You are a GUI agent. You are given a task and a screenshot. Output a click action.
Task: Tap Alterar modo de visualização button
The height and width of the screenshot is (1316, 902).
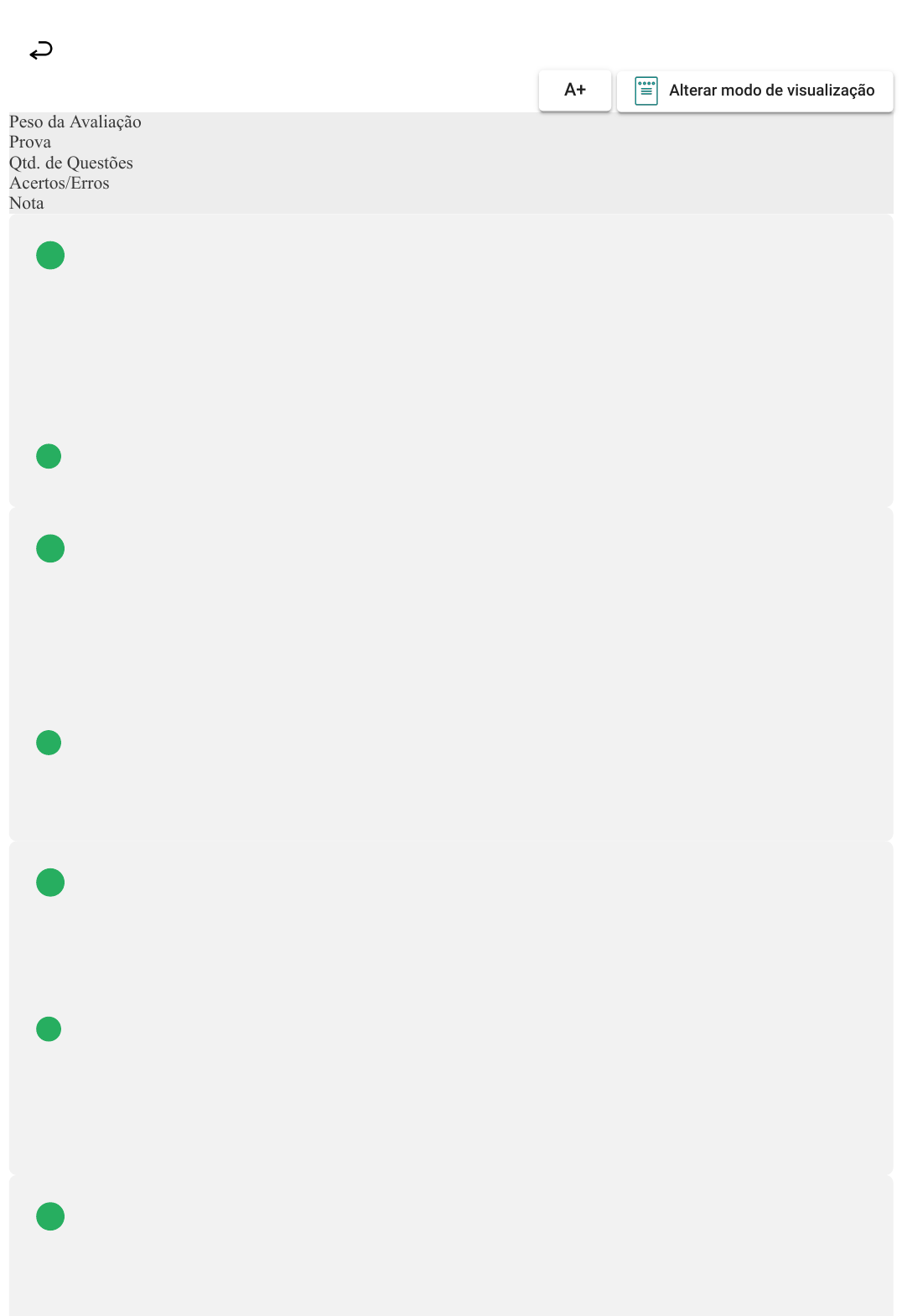(x=754, y=91)
